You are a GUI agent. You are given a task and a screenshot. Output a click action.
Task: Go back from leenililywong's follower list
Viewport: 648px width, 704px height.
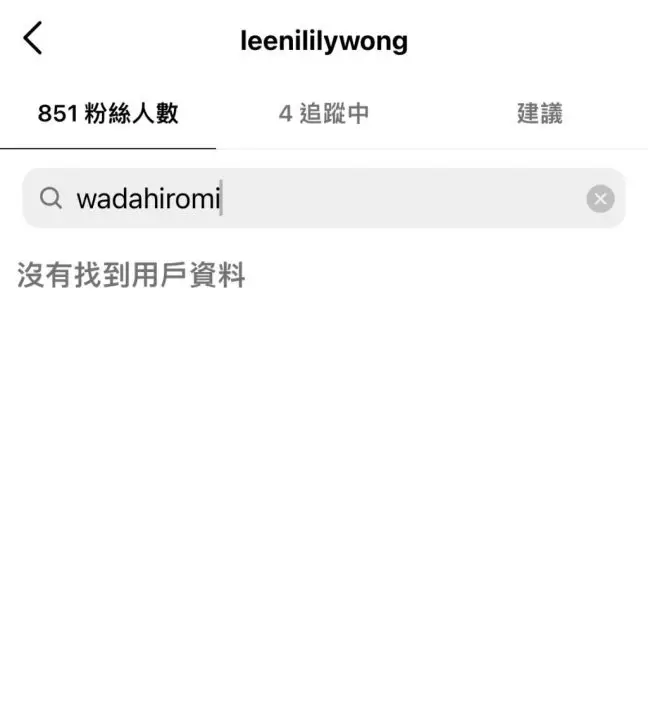[33, 40]
